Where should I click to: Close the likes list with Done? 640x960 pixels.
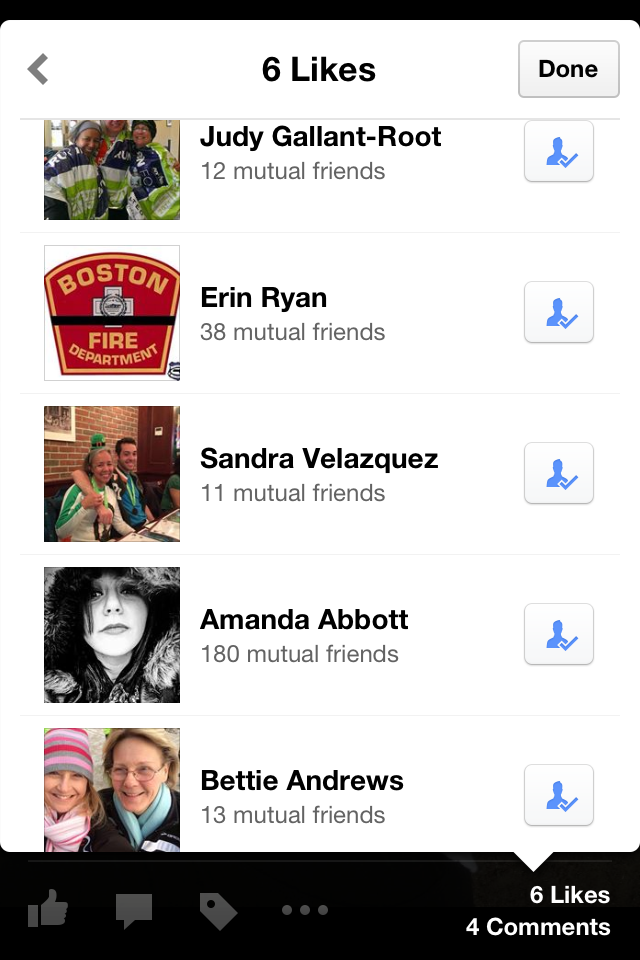[x=568, y=69]
